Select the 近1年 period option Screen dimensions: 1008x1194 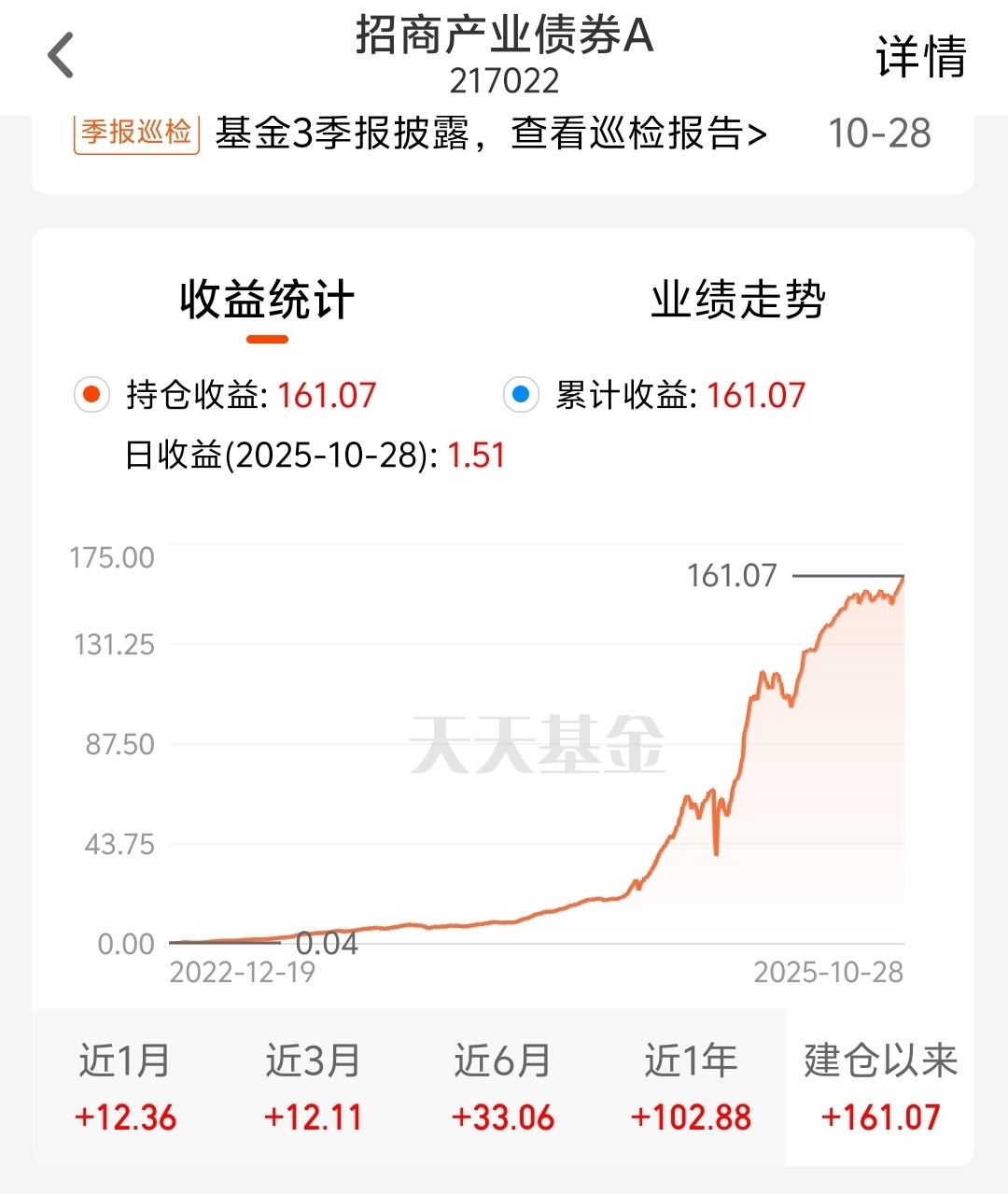[690, 1086]
